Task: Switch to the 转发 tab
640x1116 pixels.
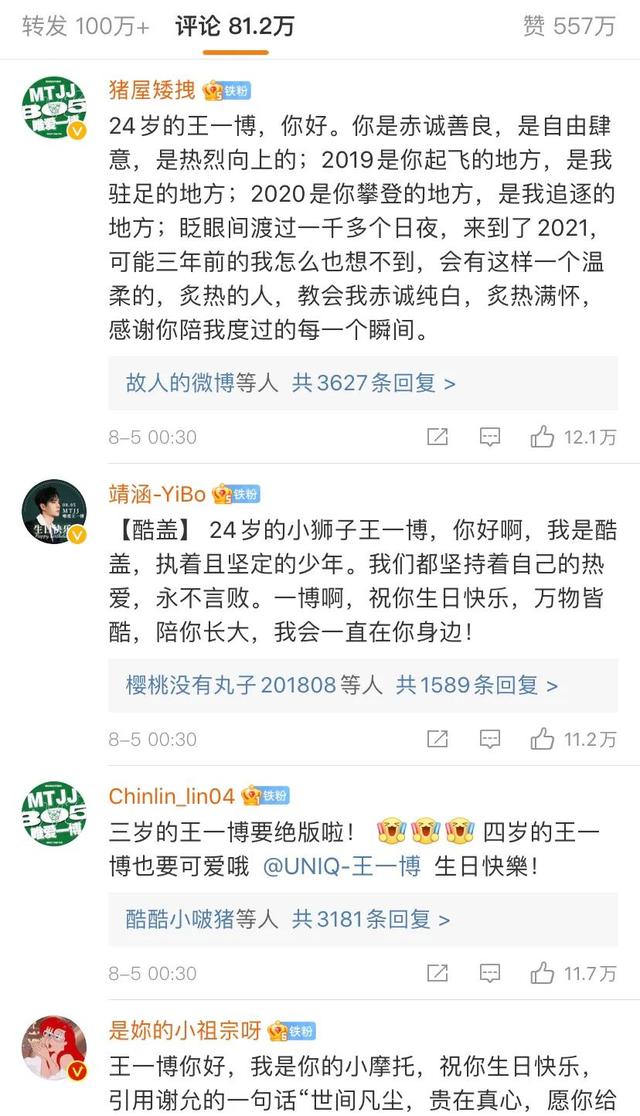Action: [86, 26]
